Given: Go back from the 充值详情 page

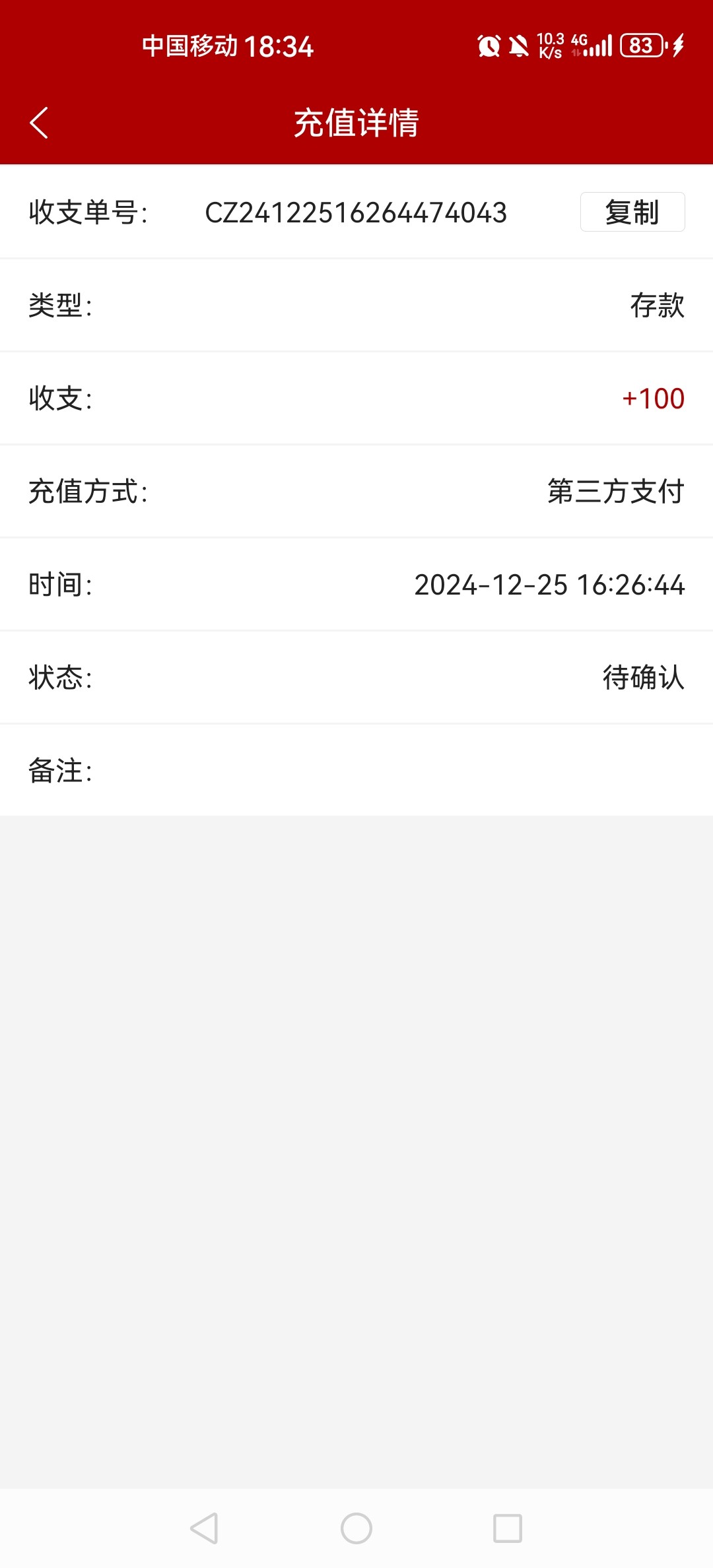Looking at the screenshot, I should [x=40, y=123].
